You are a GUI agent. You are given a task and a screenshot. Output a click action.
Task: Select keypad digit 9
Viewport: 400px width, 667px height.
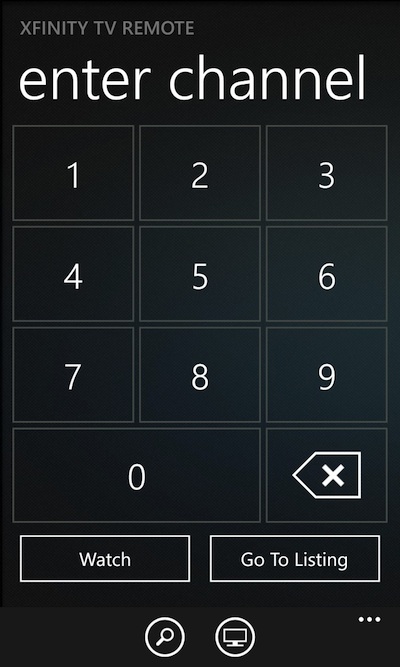(x=326, y=375)
